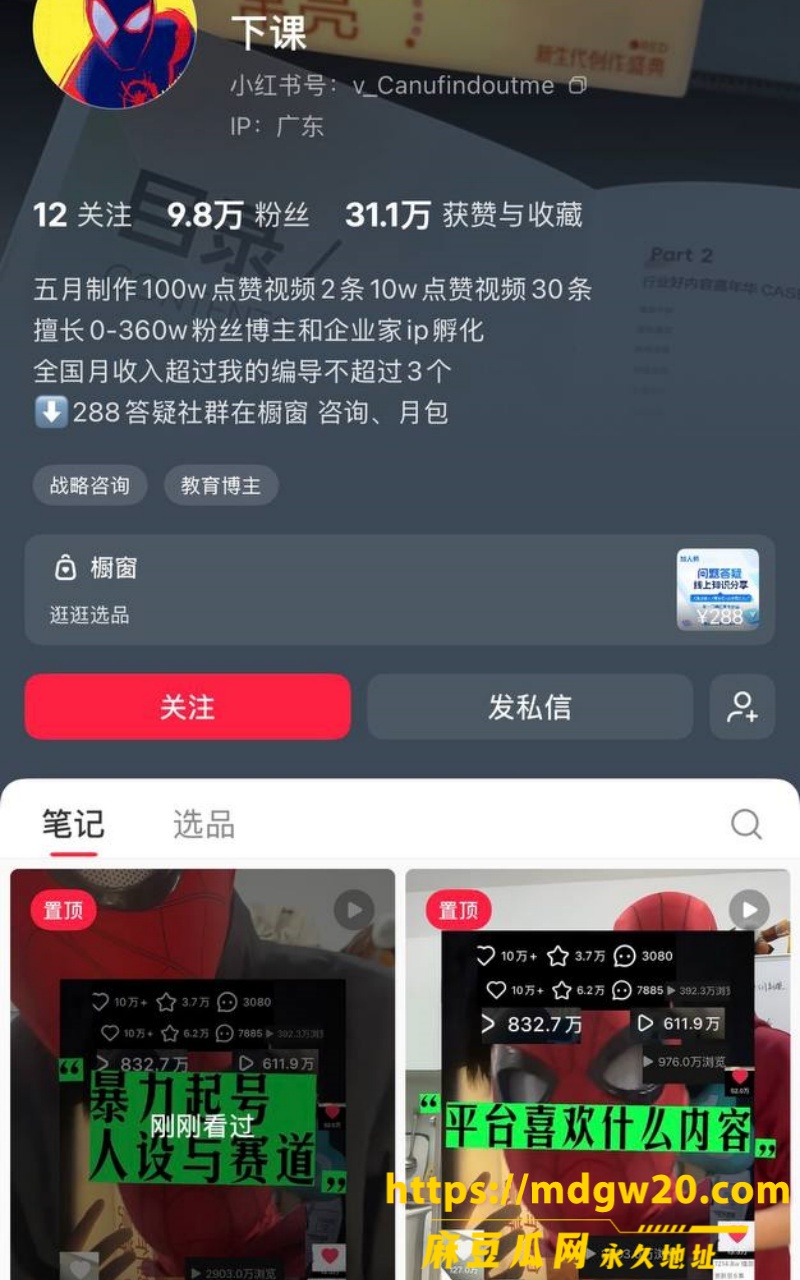Screen dimensions: 800x1280
Task: Open the pinned note 暴力起号人设与赛道
Action: click(203, 1074)
